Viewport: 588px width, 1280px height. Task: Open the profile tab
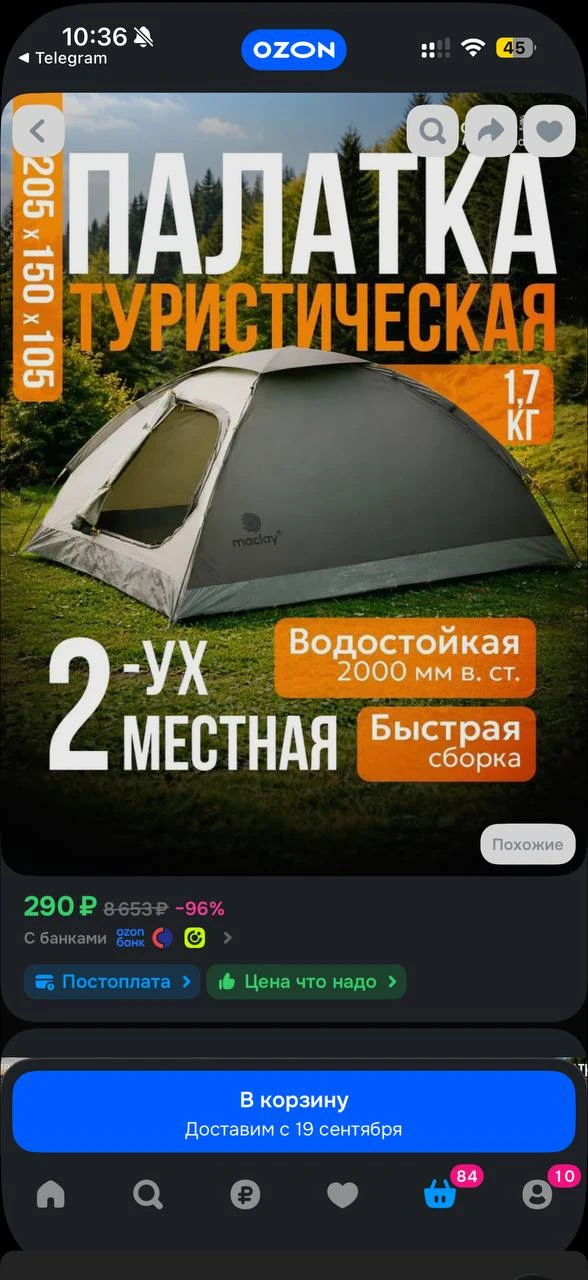click(538, 1194)
